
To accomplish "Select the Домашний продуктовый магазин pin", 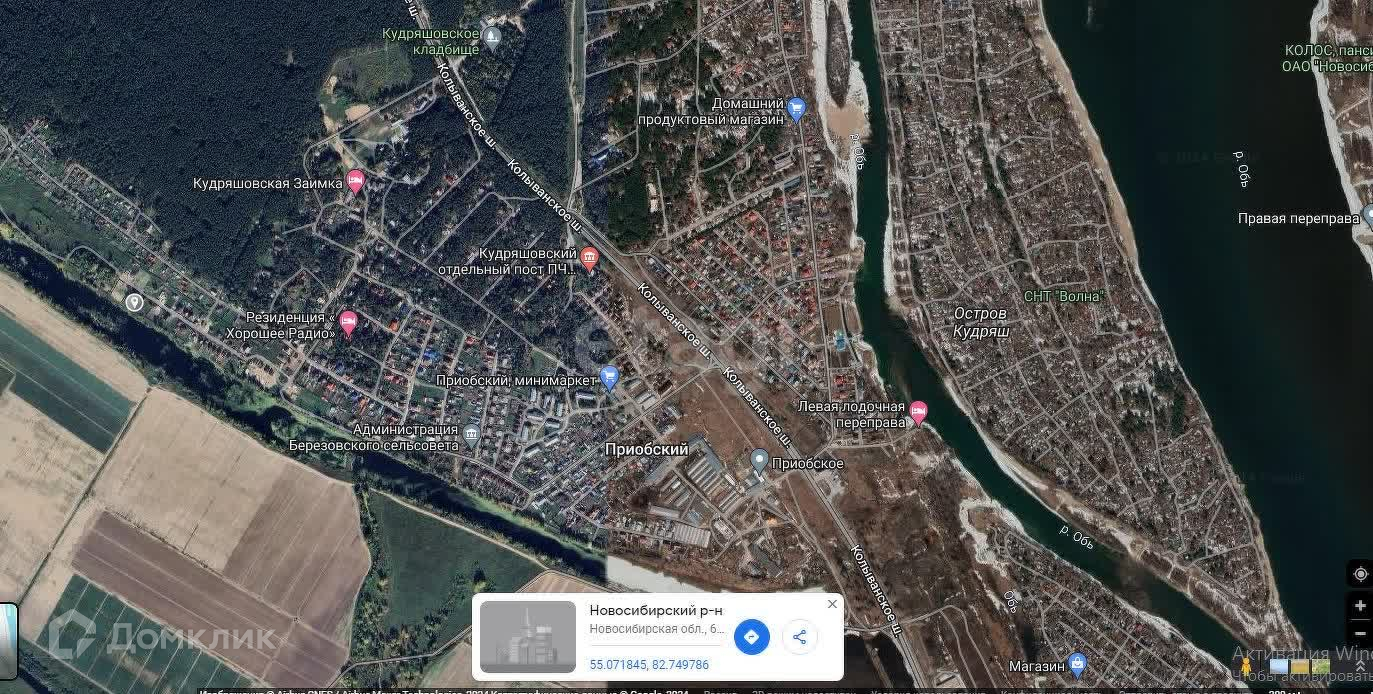I will point(797,109).
